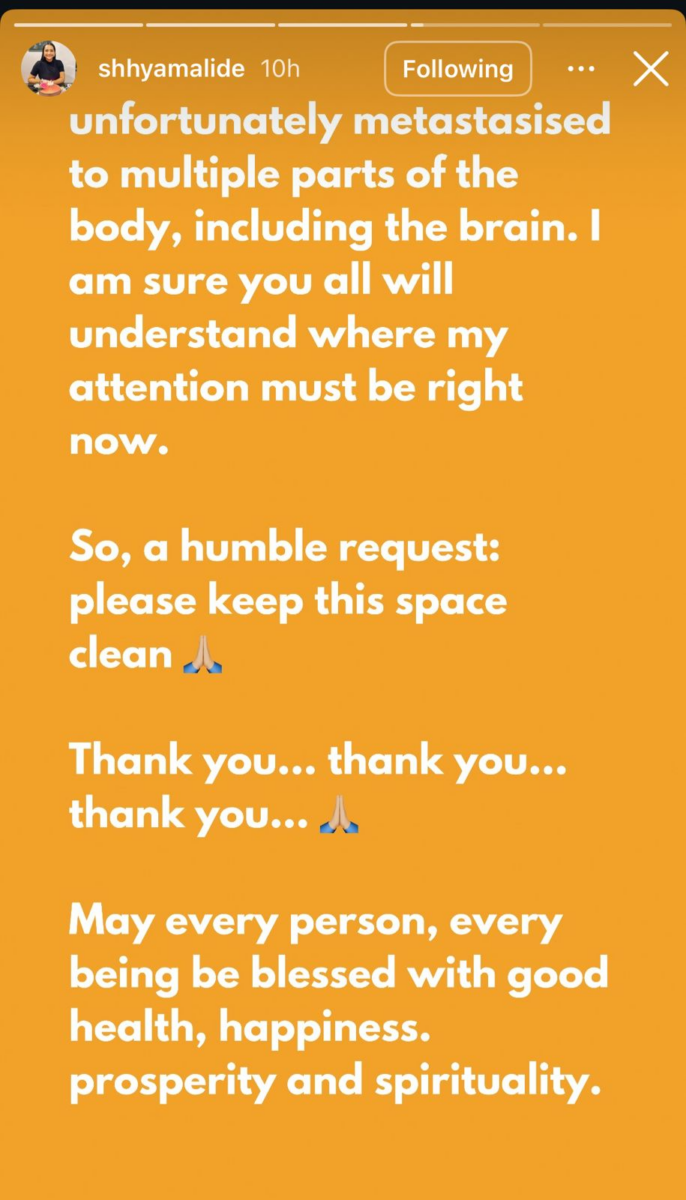Open shhyamalide's profile picture
Viewport: 686px width, 1200px height.
[x=49, y=69]
